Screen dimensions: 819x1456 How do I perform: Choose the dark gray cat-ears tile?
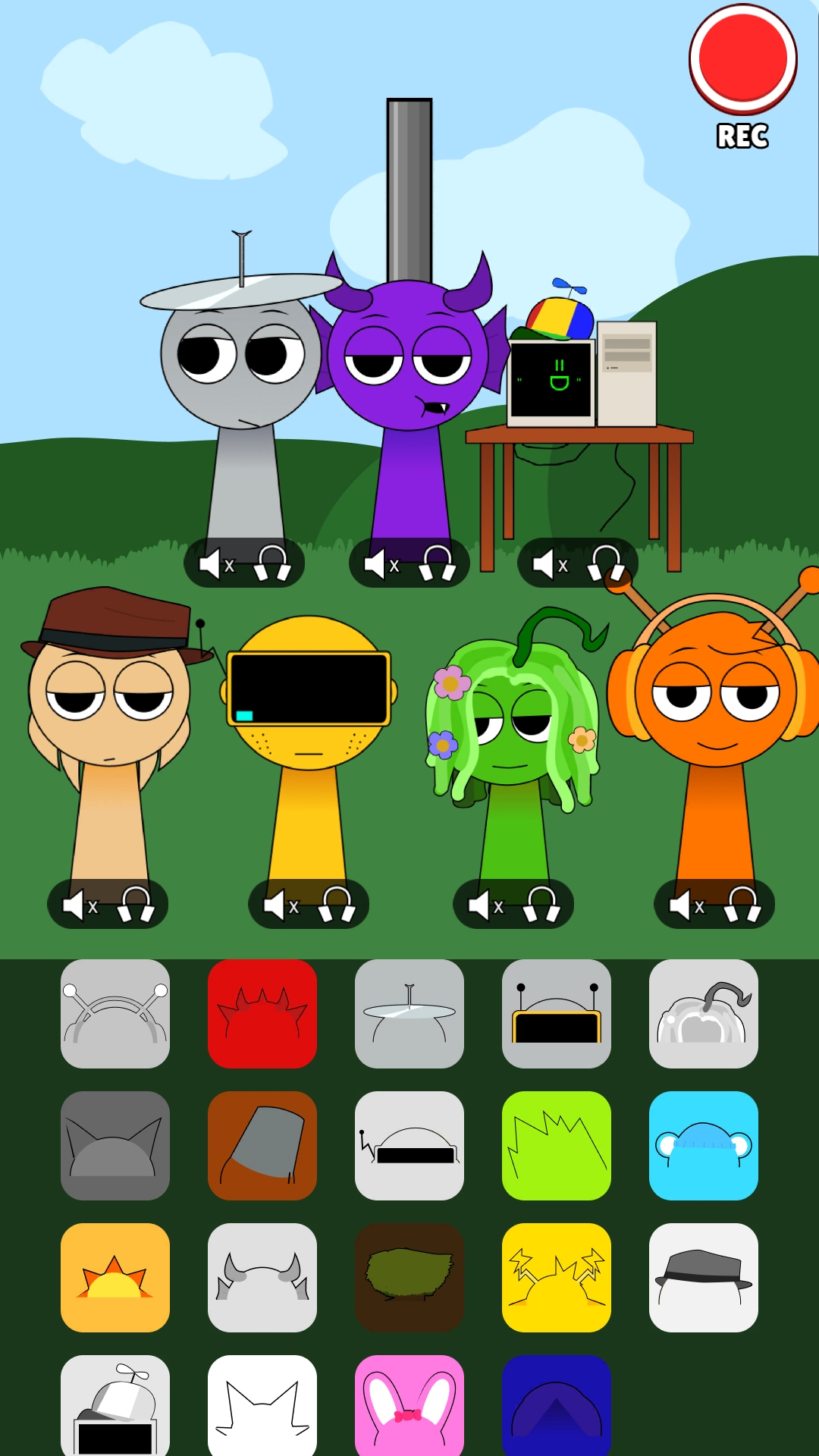pyautogui.click(x=115, y=1146)
